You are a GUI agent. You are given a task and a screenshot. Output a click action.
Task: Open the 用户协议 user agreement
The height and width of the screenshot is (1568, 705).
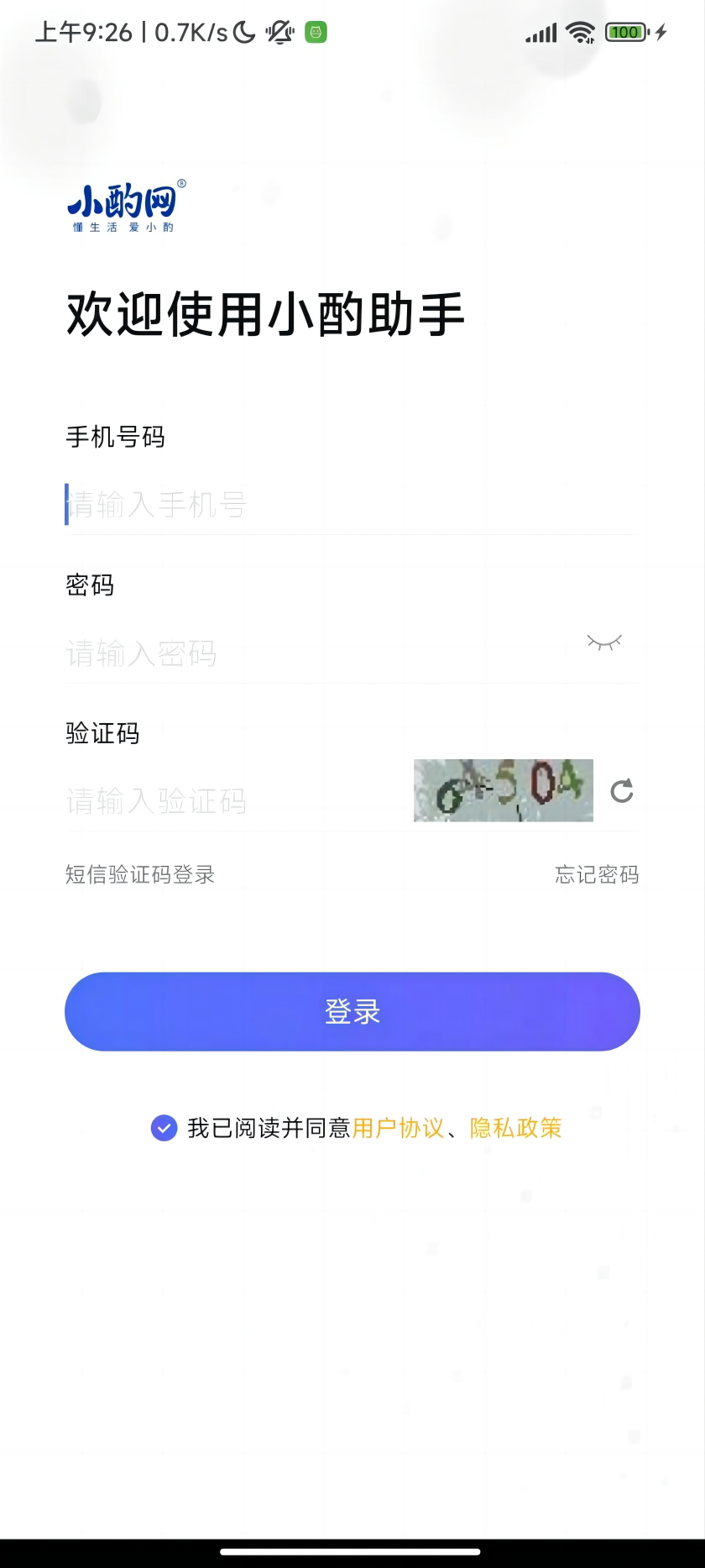[398, 1128]
